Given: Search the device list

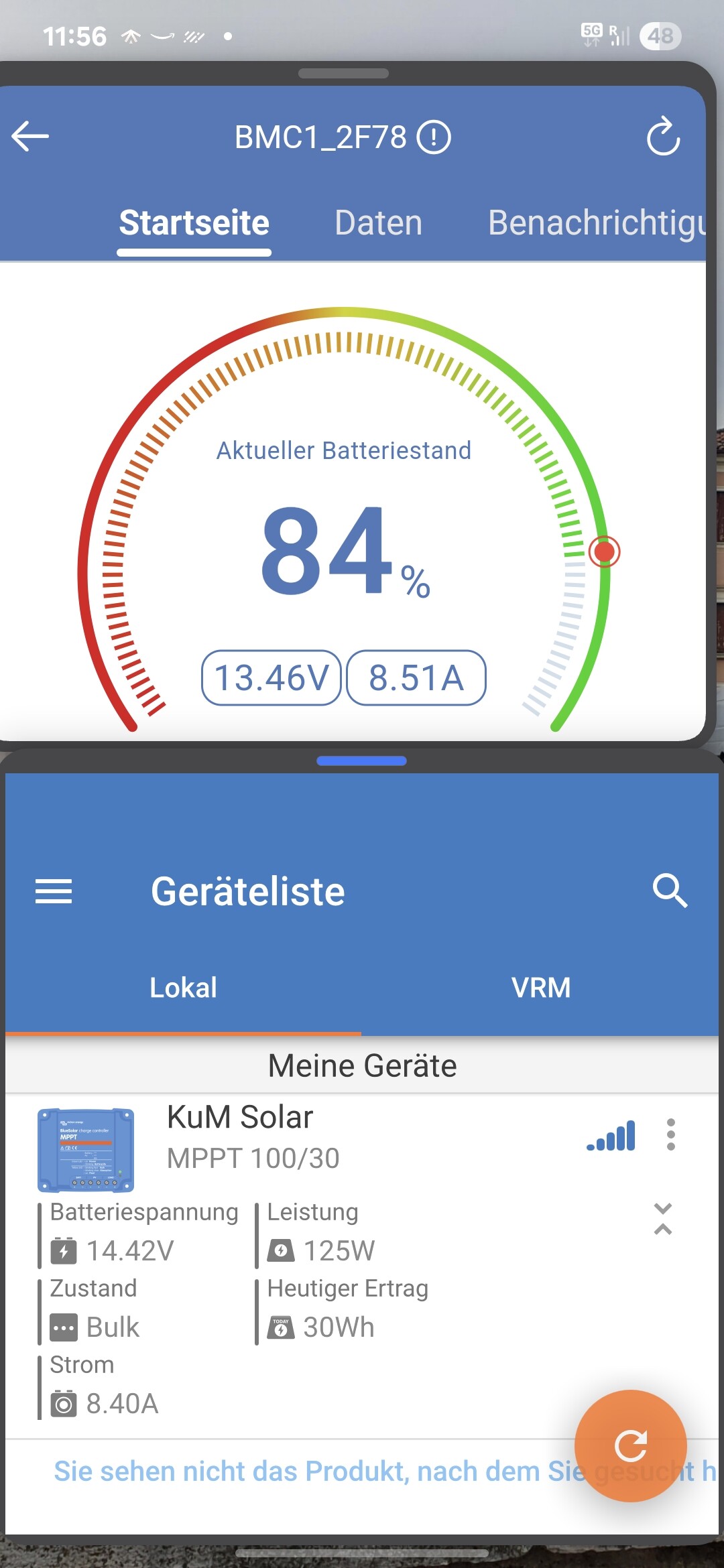Looking at the screenshot, I should 670,891.
